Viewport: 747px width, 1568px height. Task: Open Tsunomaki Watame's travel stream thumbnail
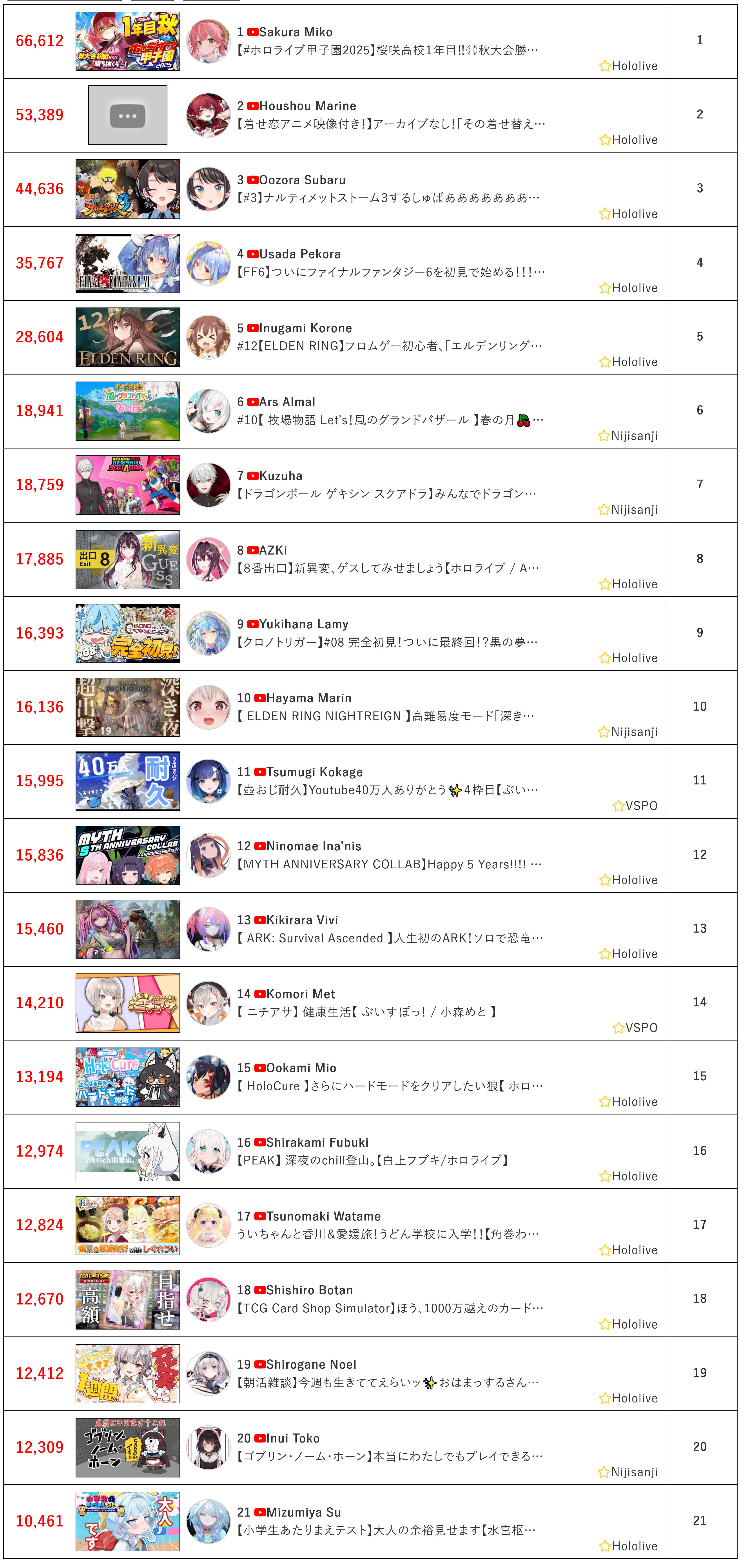click(x=128, y=1225)
